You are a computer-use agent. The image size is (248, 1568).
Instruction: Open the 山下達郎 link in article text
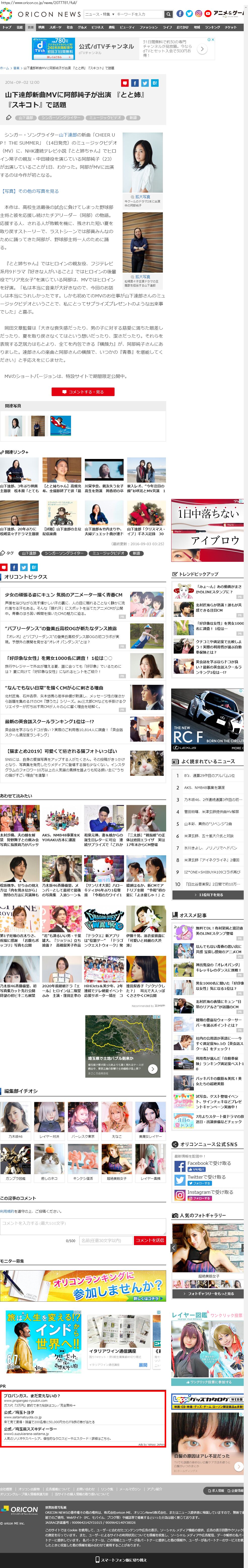point(68,135)
